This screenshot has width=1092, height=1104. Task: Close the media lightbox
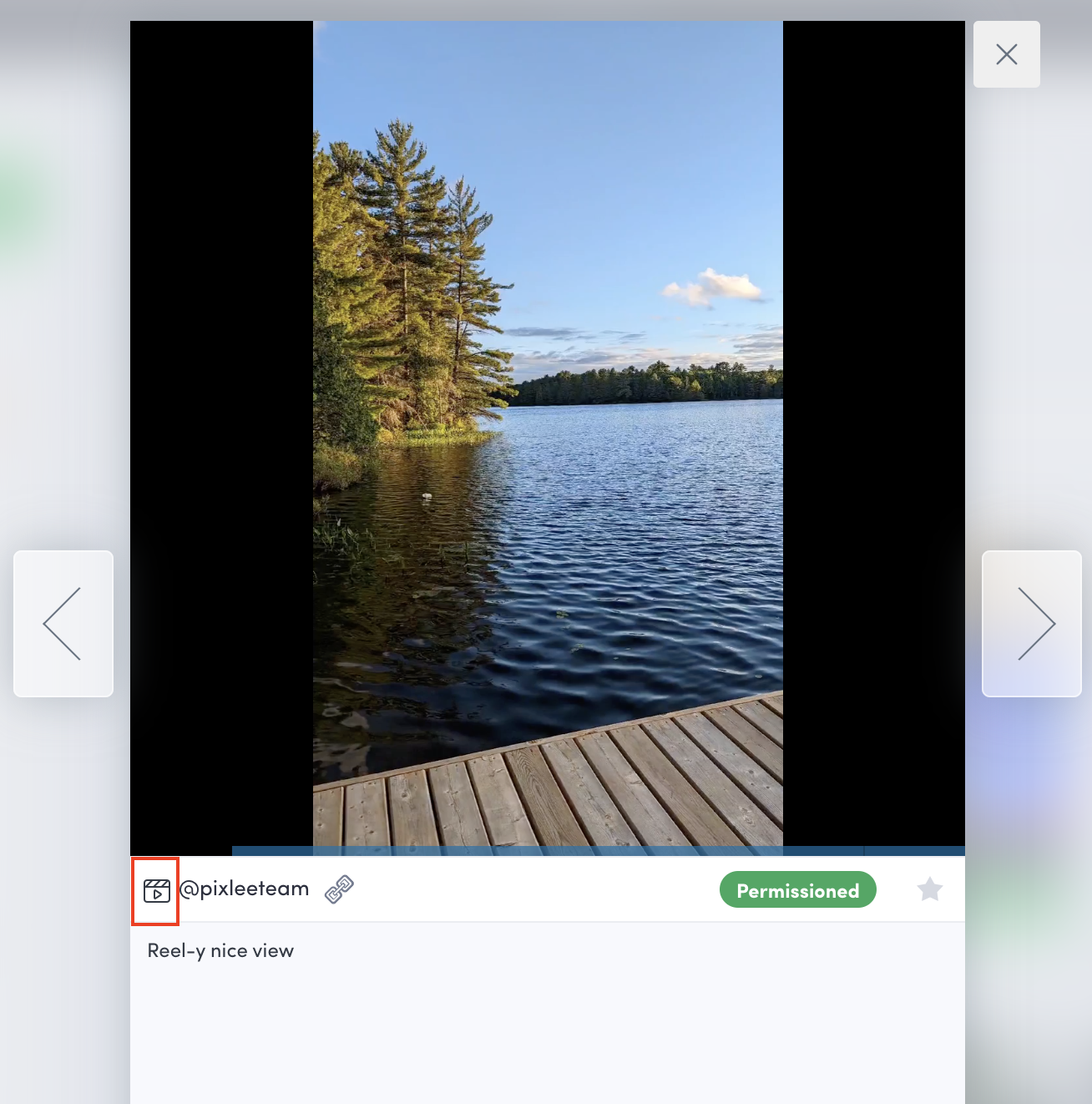click(1006, 54)
